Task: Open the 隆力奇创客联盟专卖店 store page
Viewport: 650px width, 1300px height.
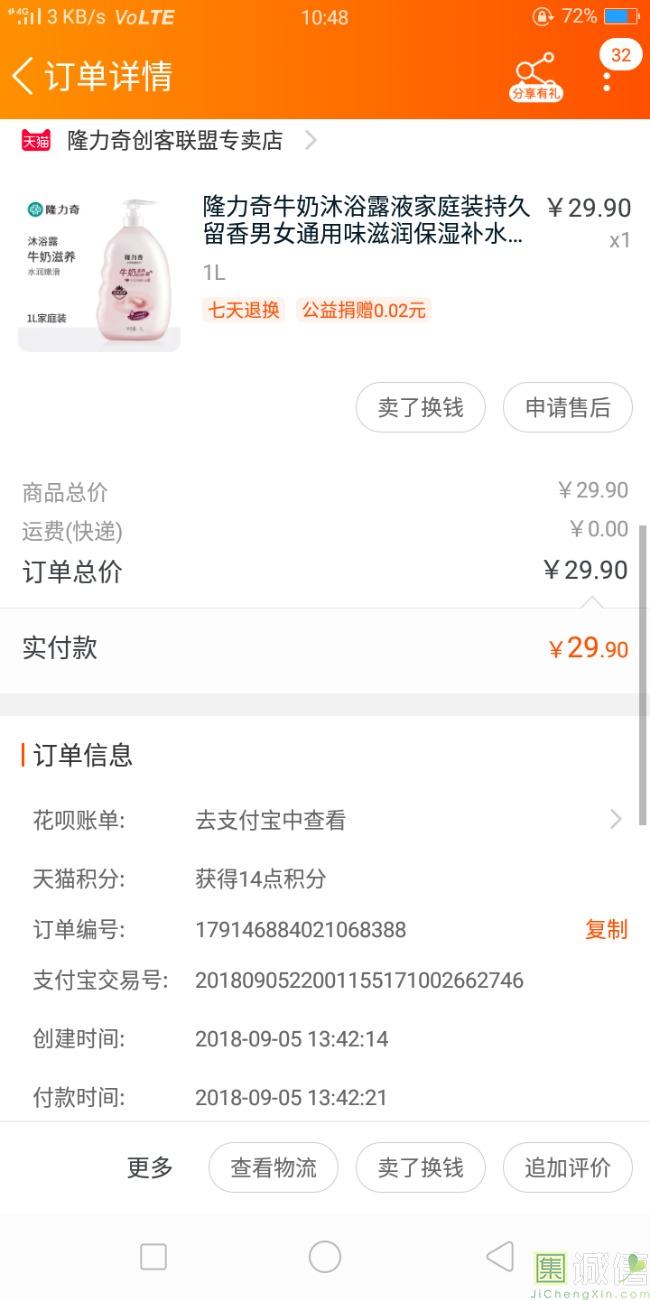Action: tap(175, 141)
